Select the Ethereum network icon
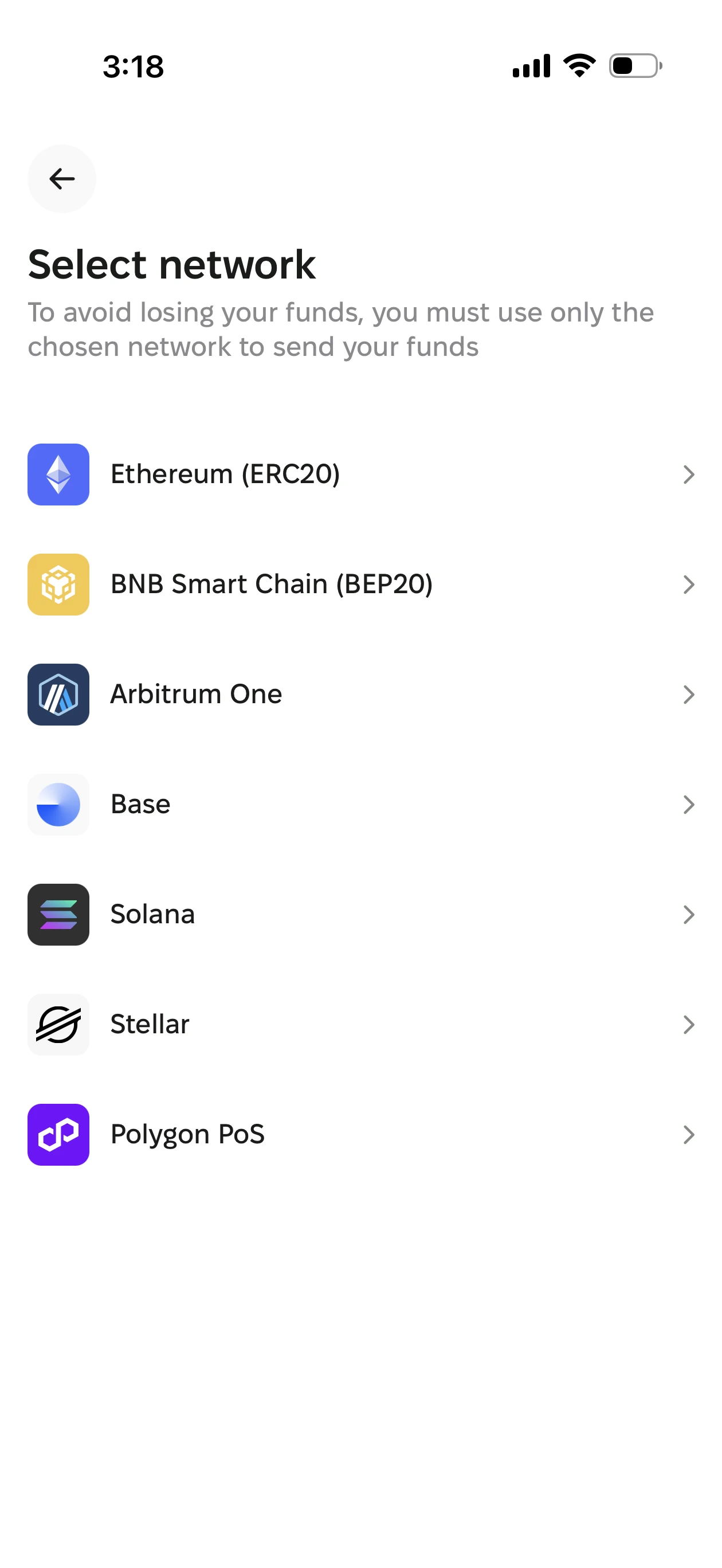The height and width of the screenshot is (1568, 722). pyautogui.click(x=58, y=475)
